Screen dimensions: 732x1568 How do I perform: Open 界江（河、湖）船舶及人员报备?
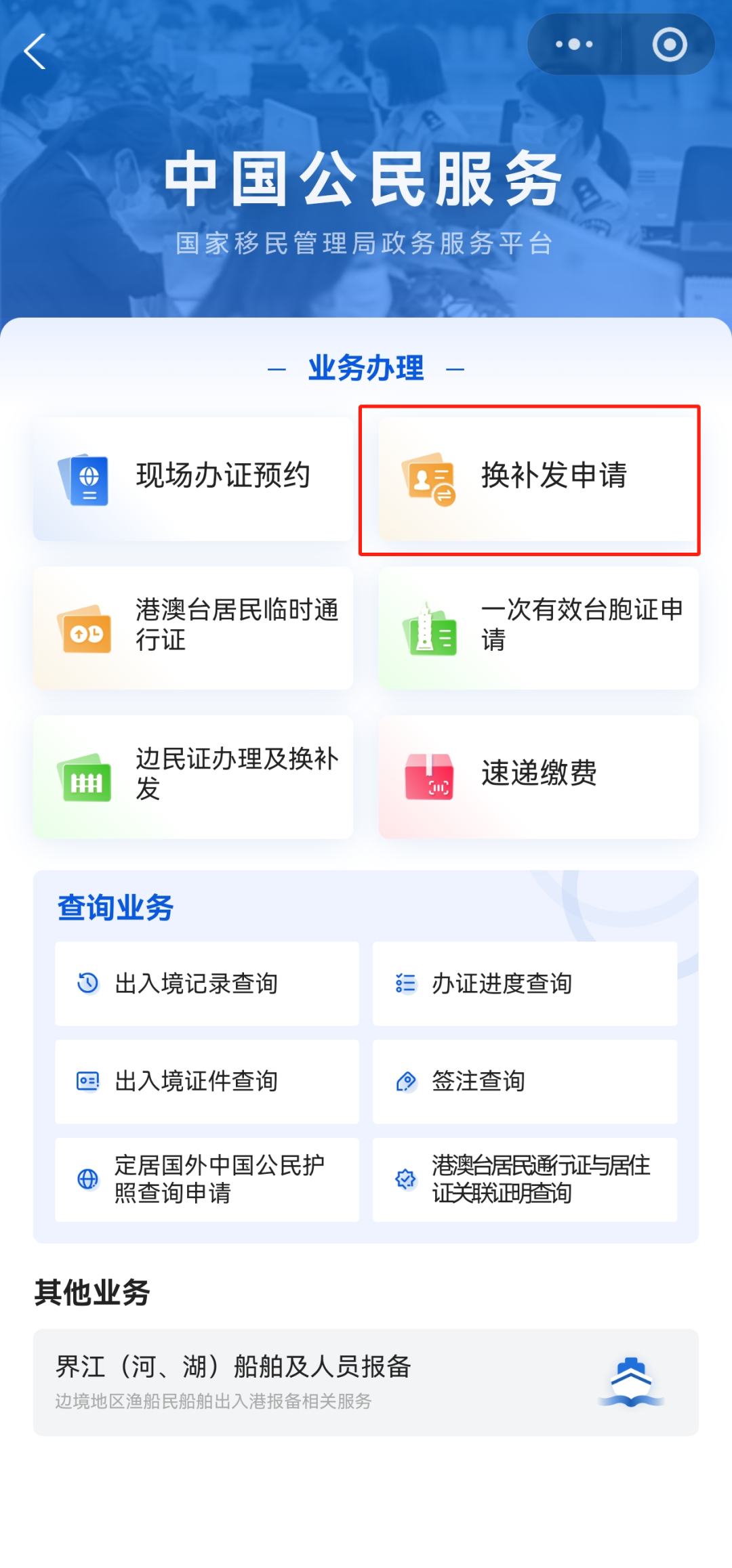[x=366, y=1382]
